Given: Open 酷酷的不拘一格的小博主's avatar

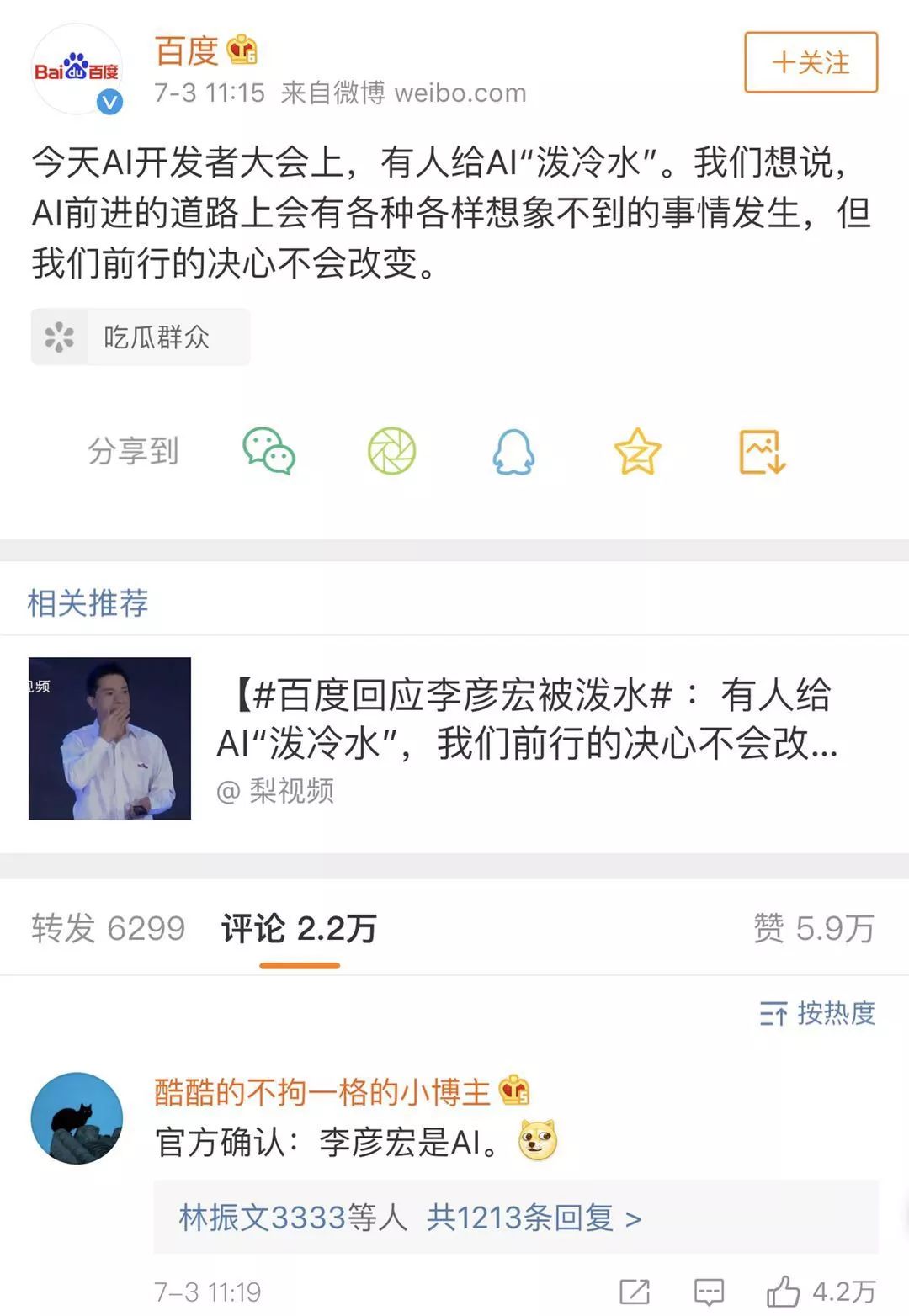Looking at the screenshot, I should pyautogui.click(x=77, y=1117).
